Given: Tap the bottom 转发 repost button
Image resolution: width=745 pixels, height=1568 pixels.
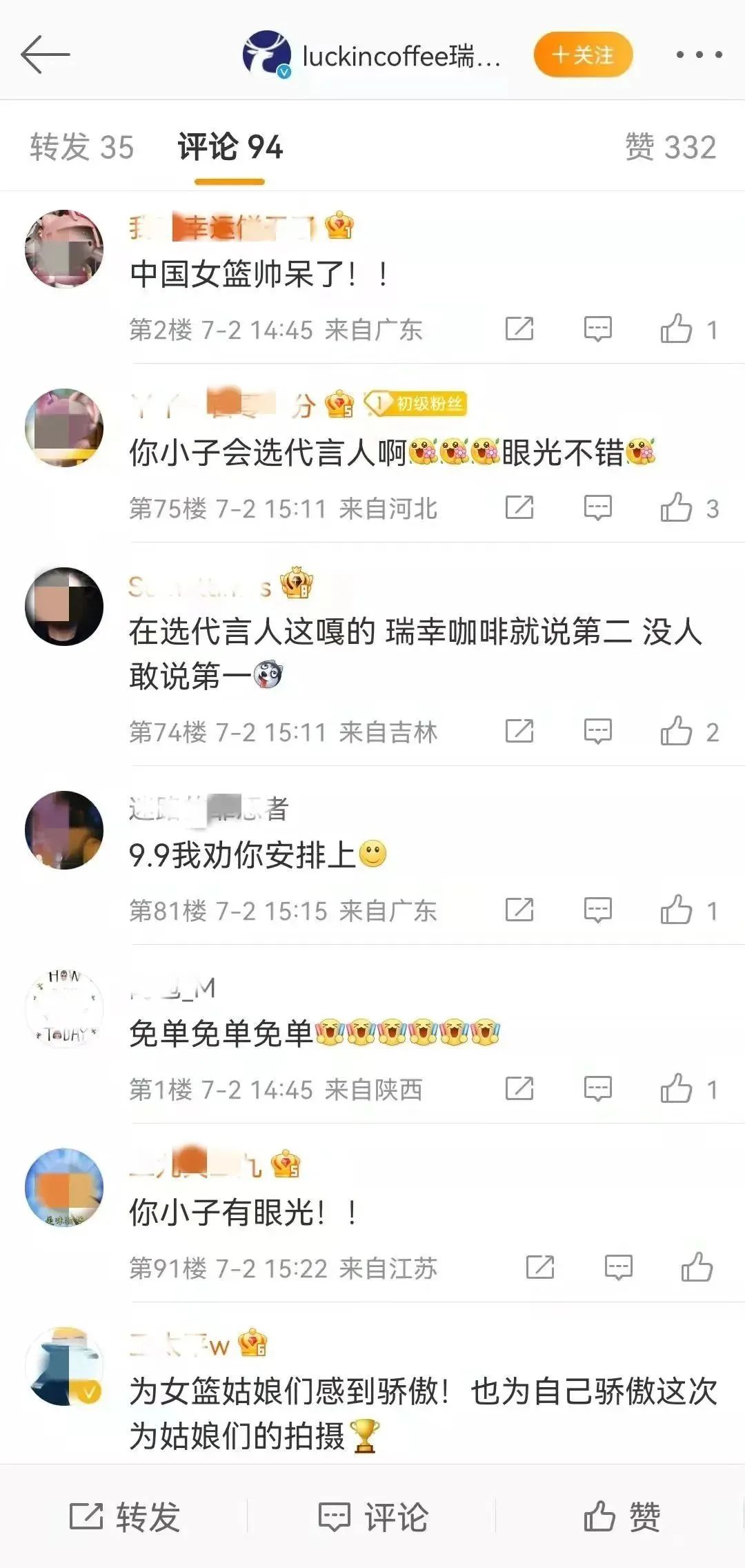Looking at the screenshot, I should pos(124,1517).
